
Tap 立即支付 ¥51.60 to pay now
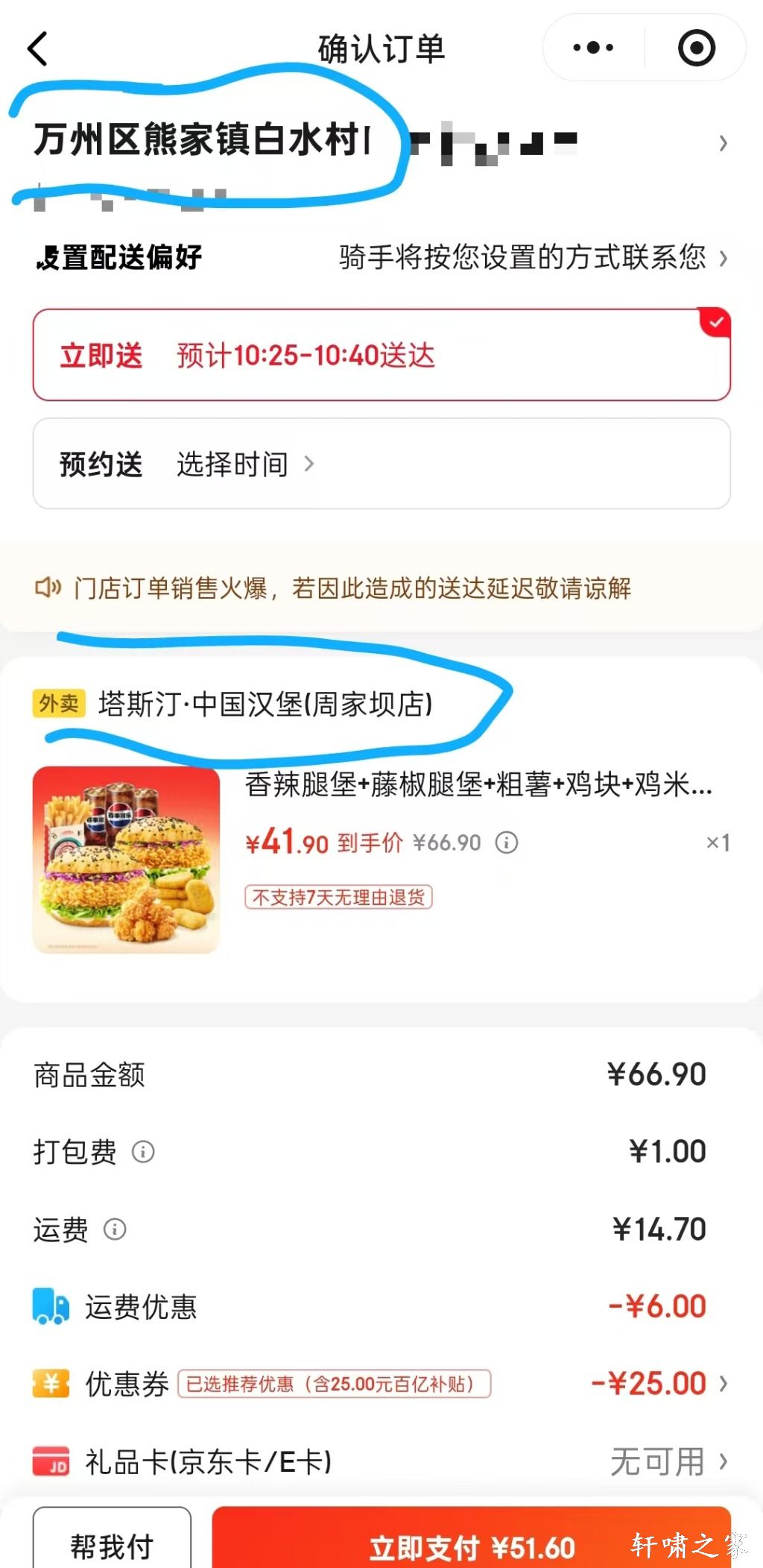(471, 1545)
